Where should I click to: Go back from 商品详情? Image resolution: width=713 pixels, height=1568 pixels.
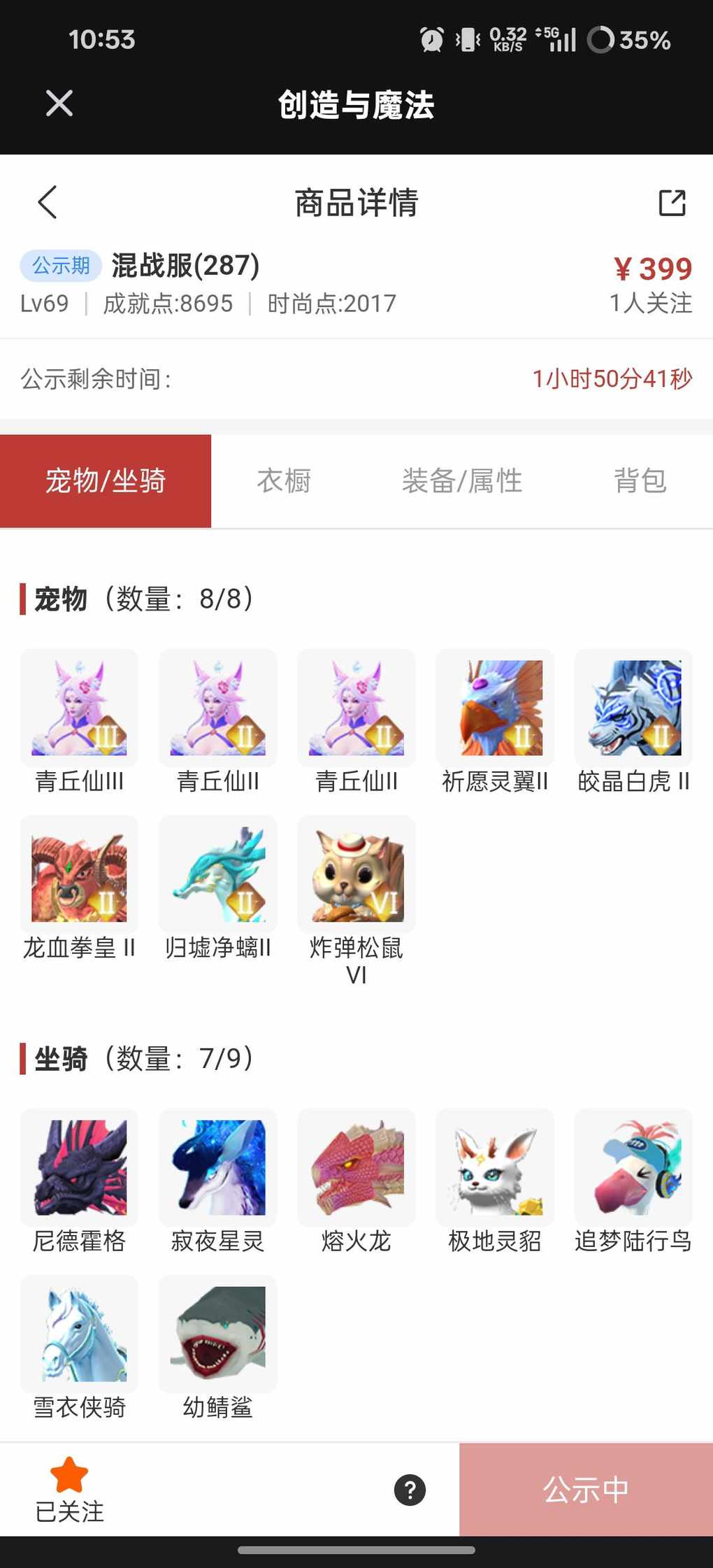[48, 203]
